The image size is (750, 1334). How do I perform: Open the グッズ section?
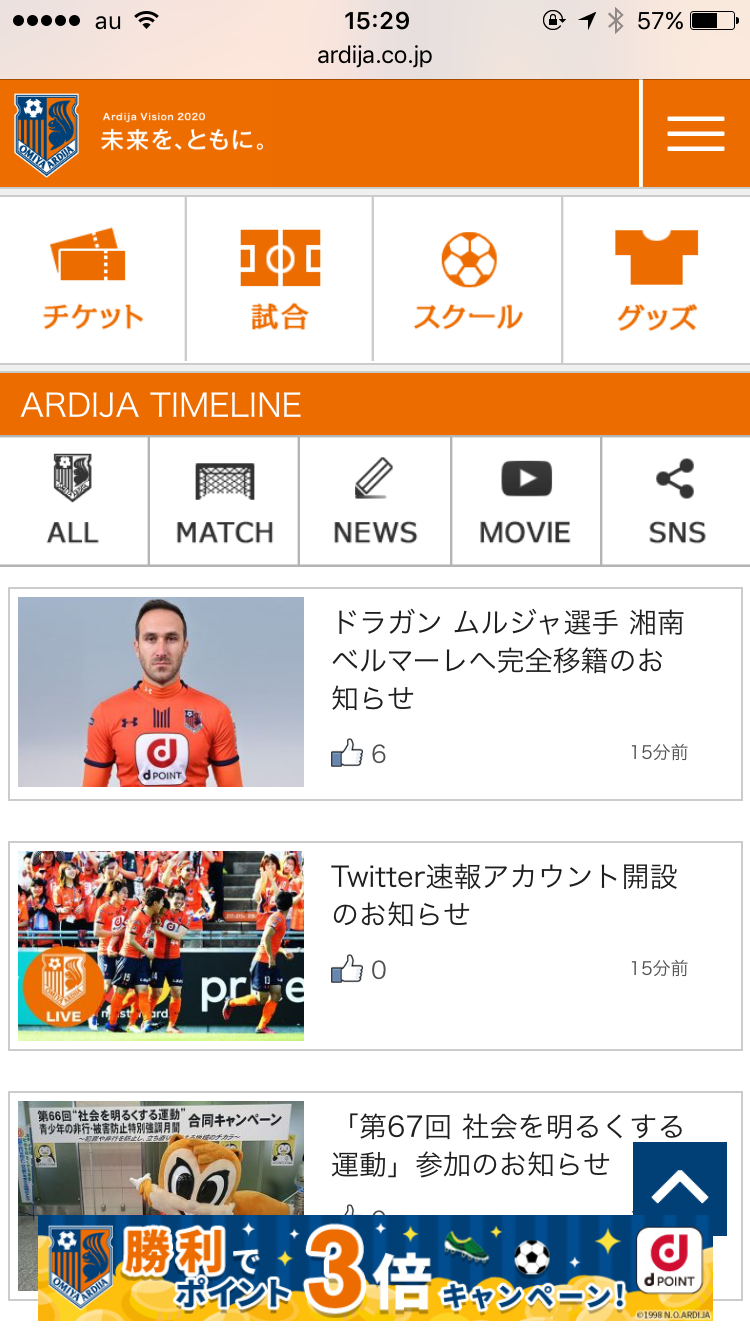tap(656, 280)
